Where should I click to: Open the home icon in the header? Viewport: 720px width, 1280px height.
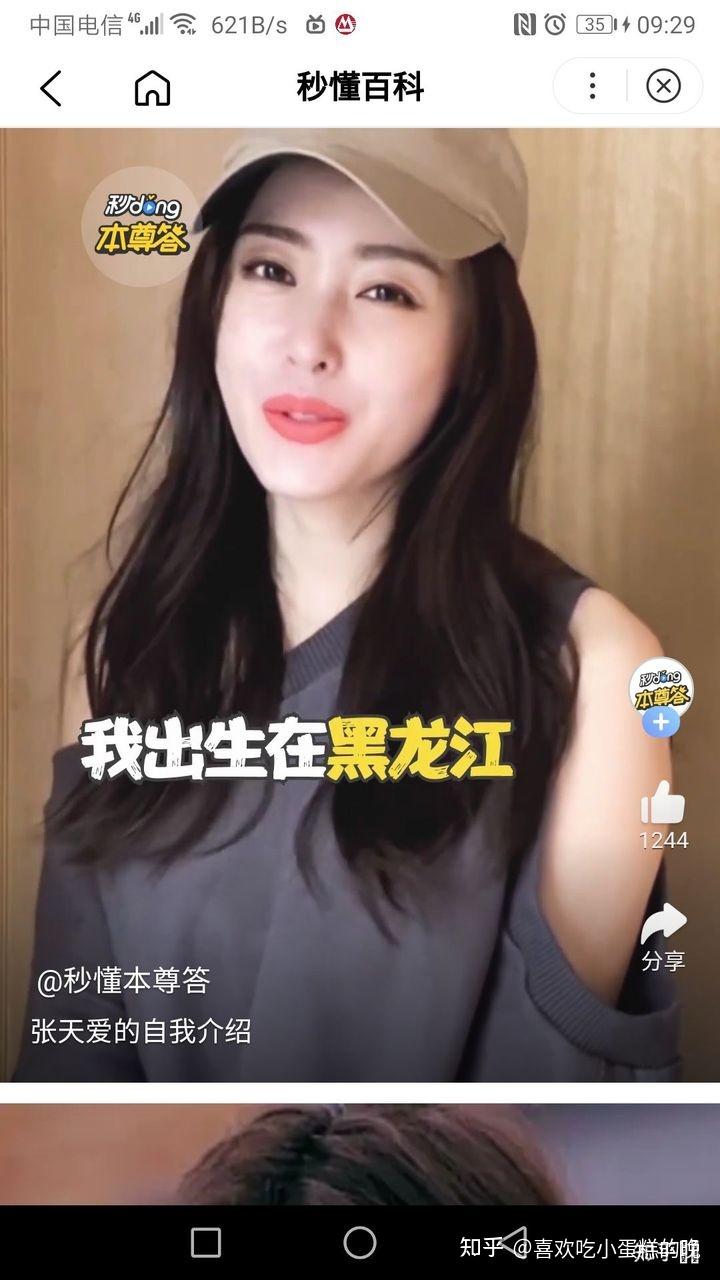(x=152, y=88)
